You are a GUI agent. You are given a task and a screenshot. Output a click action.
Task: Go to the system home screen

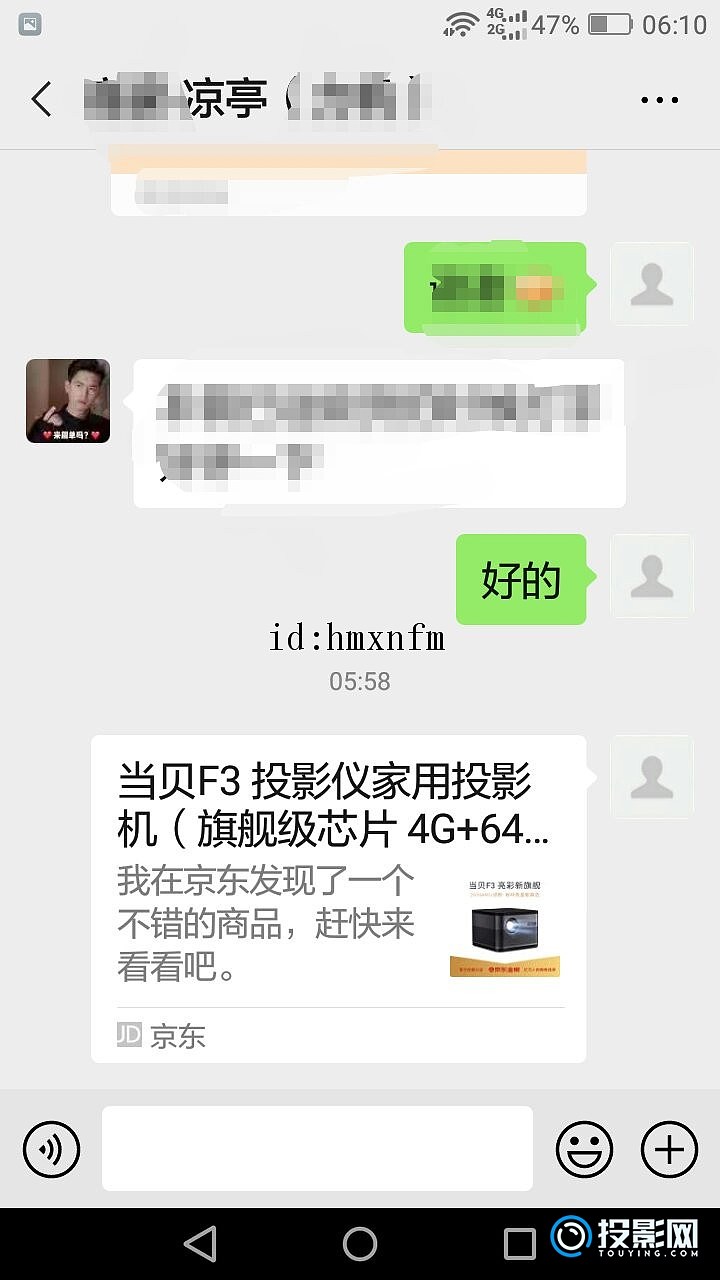(x=360, y=1243)
